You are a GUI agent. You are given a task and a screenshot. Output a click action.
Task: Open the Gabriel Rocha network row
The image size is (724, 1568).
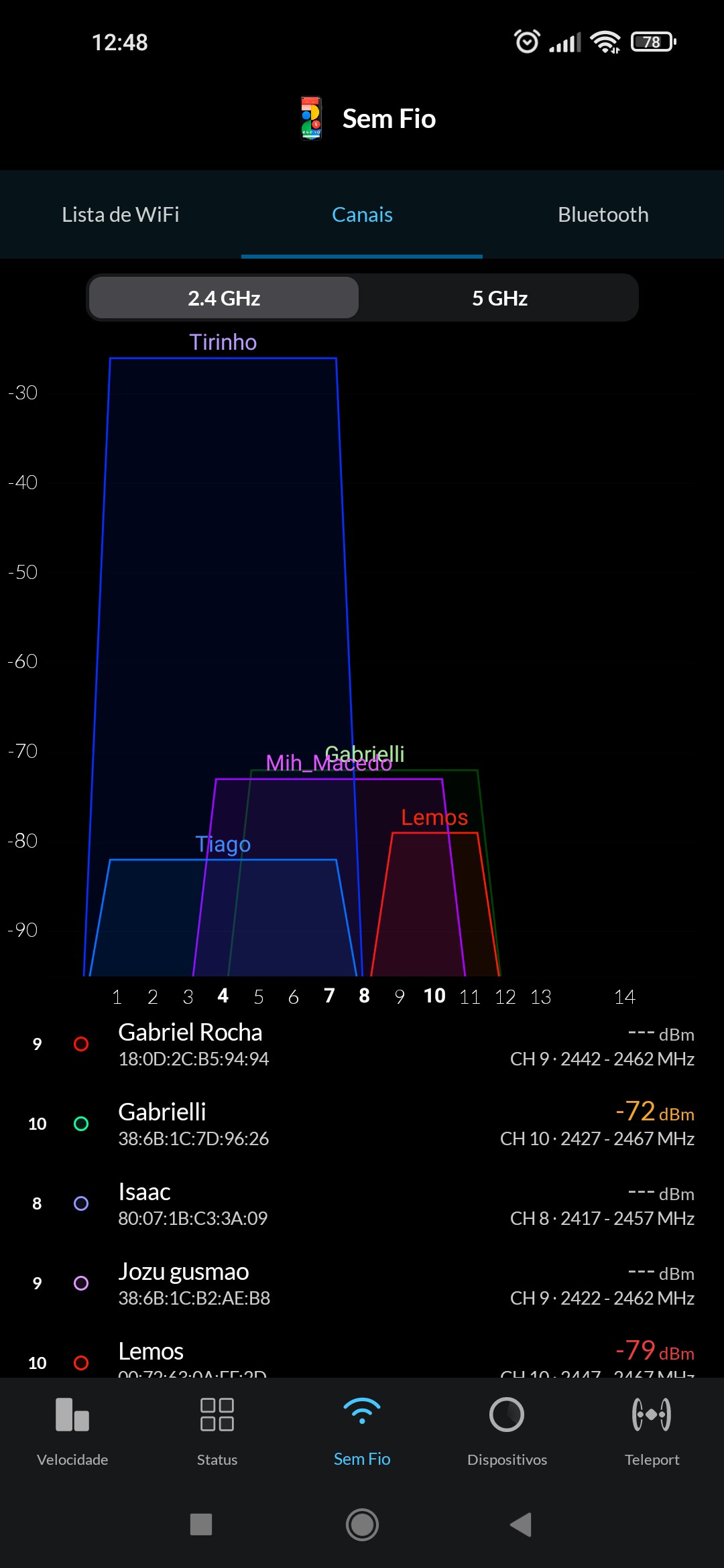tap(362, 1045)
